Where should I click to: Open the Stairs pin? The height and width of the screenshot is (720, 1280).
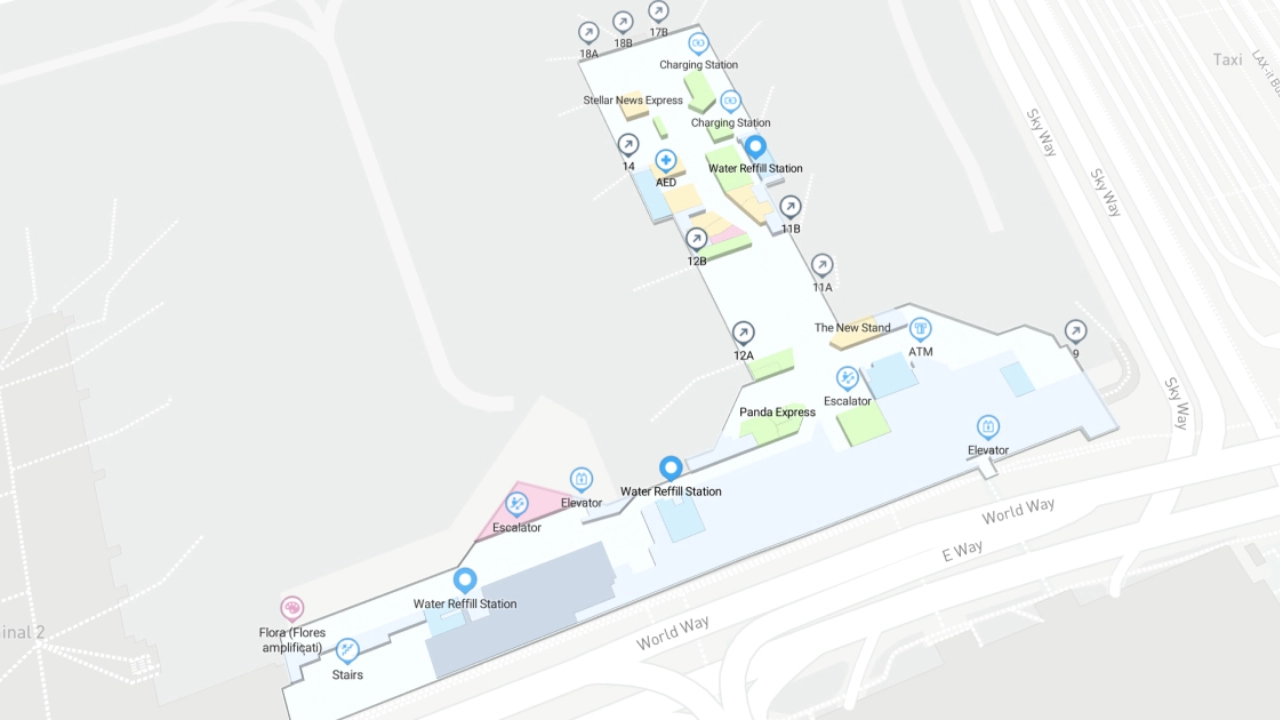pos(347,651)
